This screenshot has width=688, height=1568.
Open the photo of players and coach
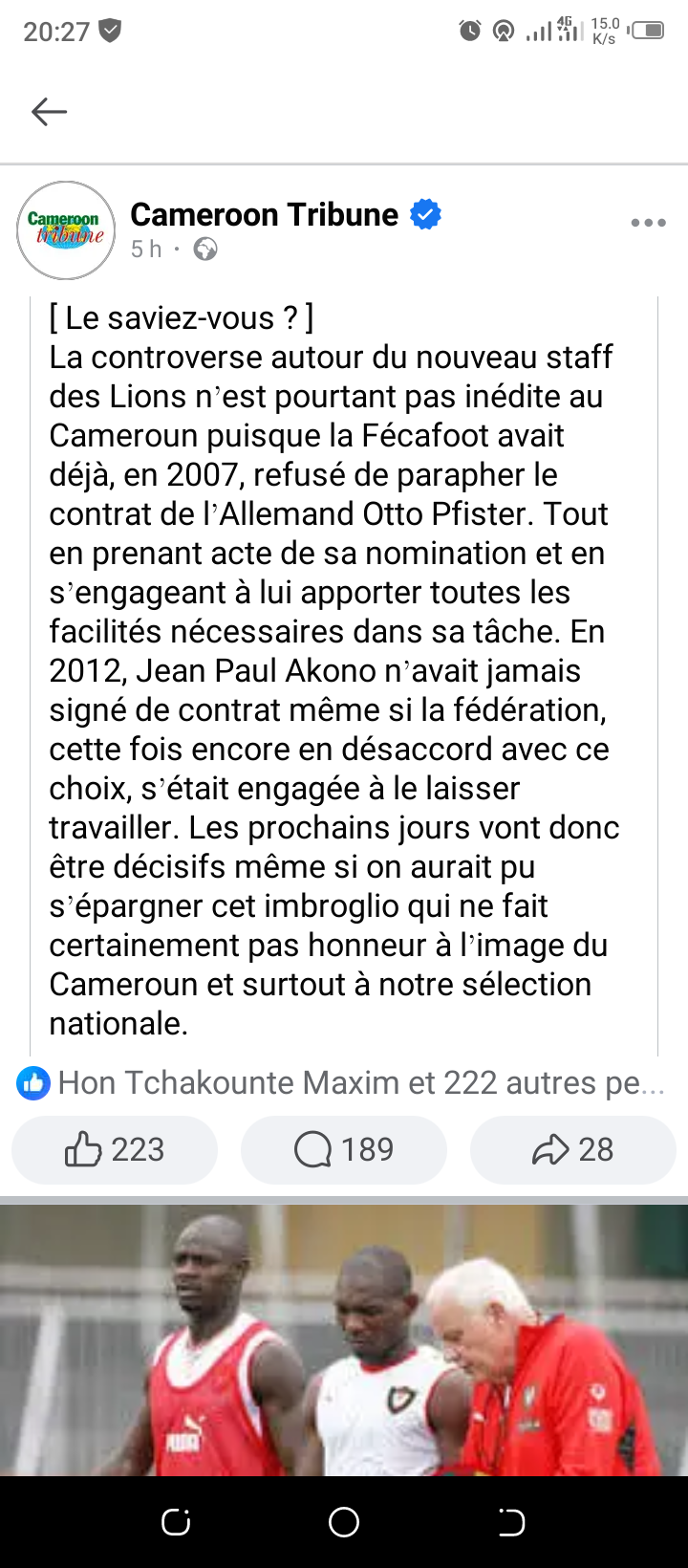coord(344,1340)
